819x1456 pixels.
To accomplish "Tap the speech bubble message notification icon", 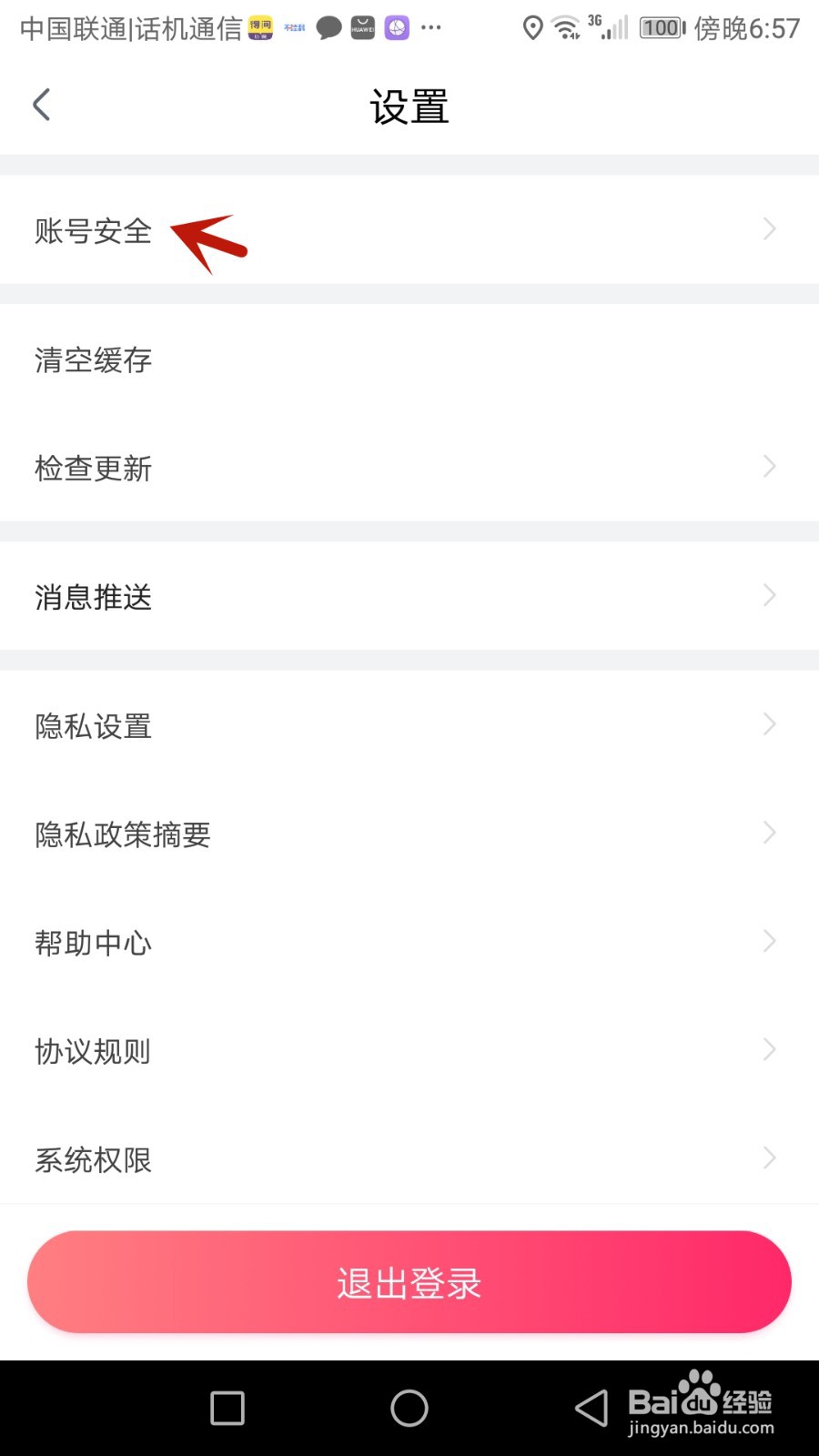I will tap(329, 27).
